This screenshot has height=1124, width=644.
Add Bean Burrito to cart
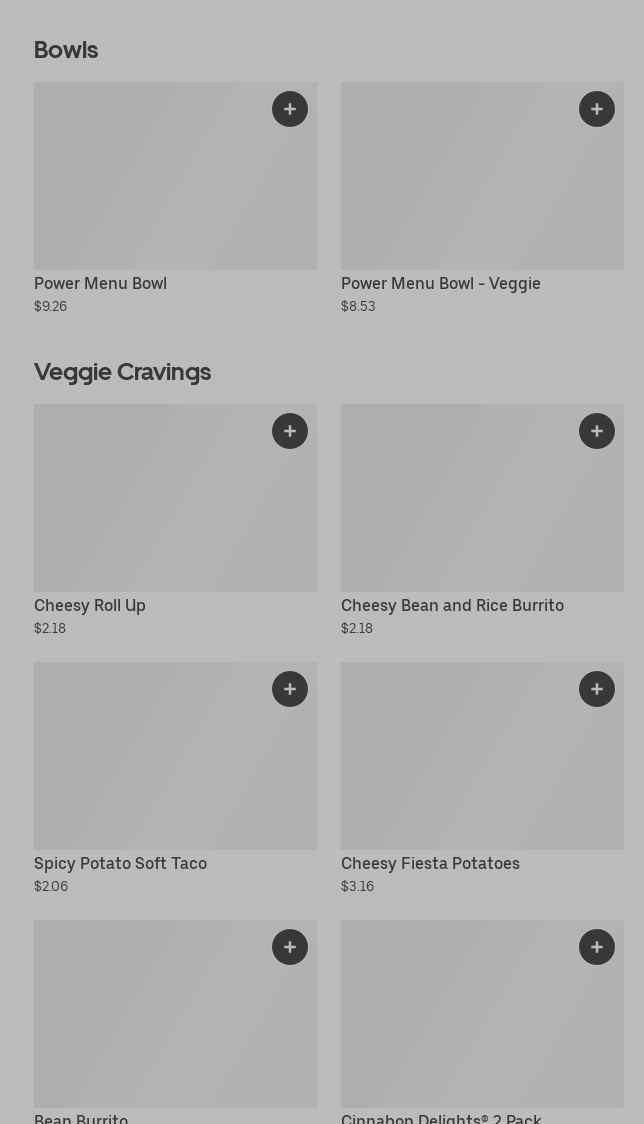coord(290,947)
